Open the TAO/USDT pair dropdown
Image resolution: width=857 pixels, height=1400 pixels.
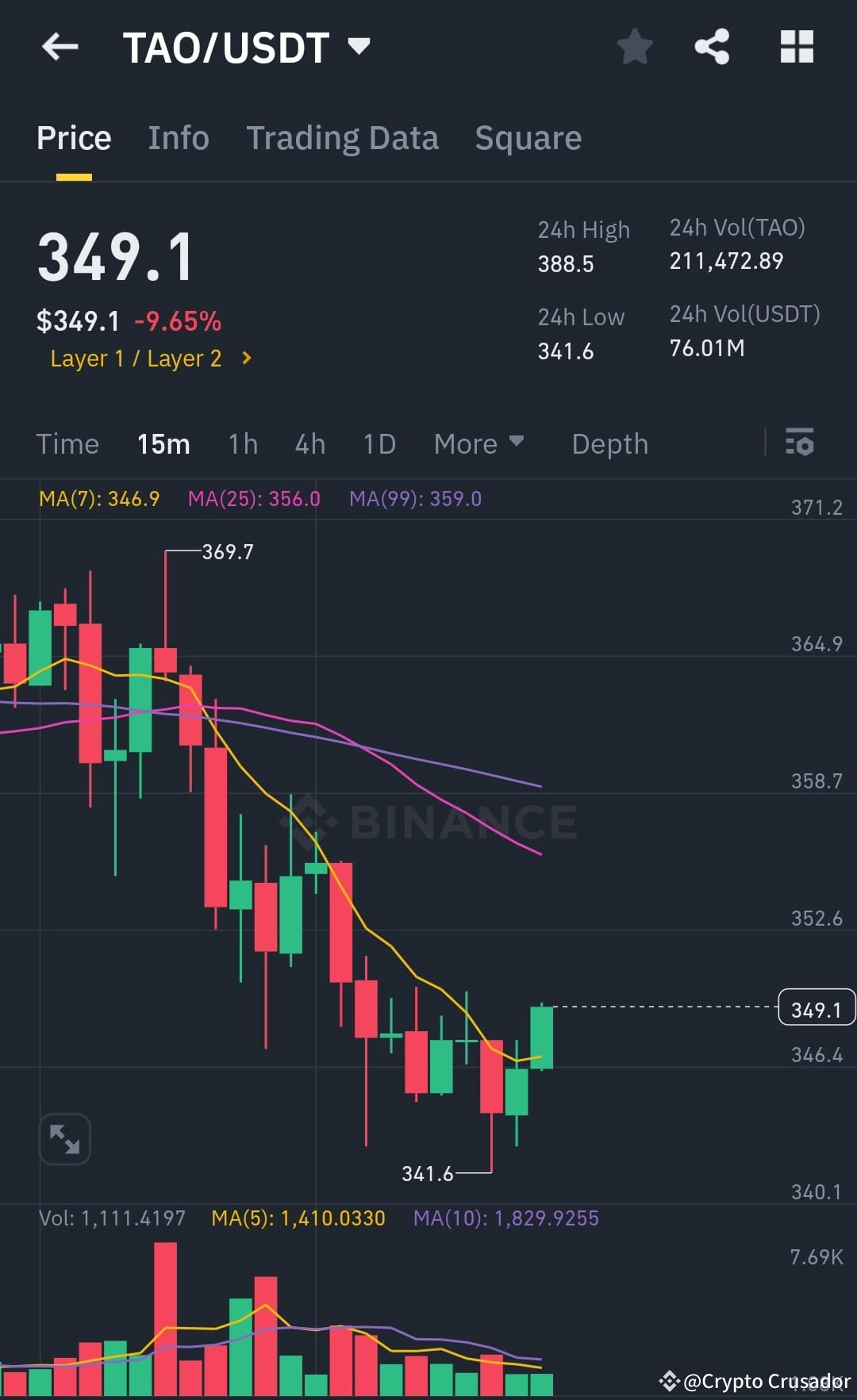click(x=359, y=47)
